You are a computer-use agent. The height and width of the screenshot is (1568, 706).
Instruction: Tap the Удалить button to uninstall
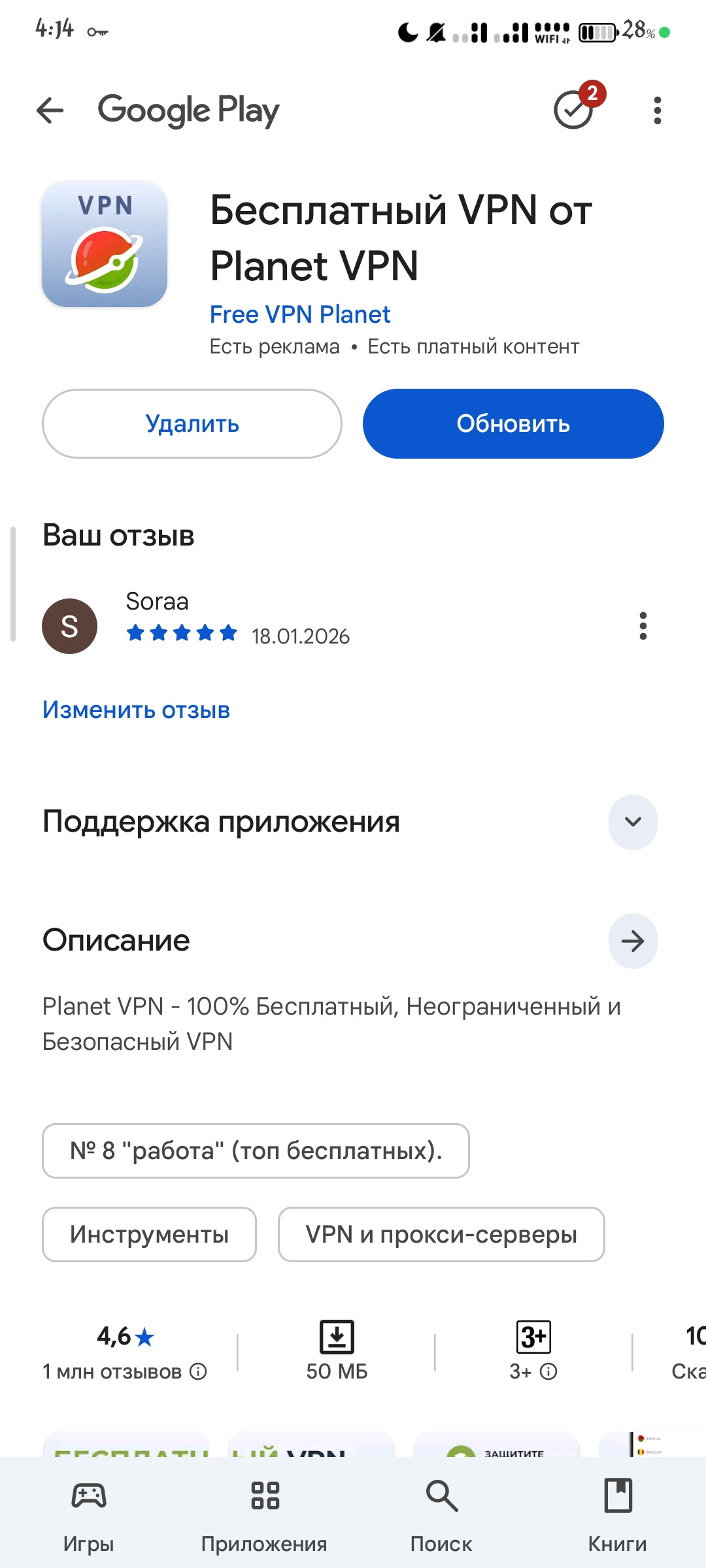tap(192, 424)
